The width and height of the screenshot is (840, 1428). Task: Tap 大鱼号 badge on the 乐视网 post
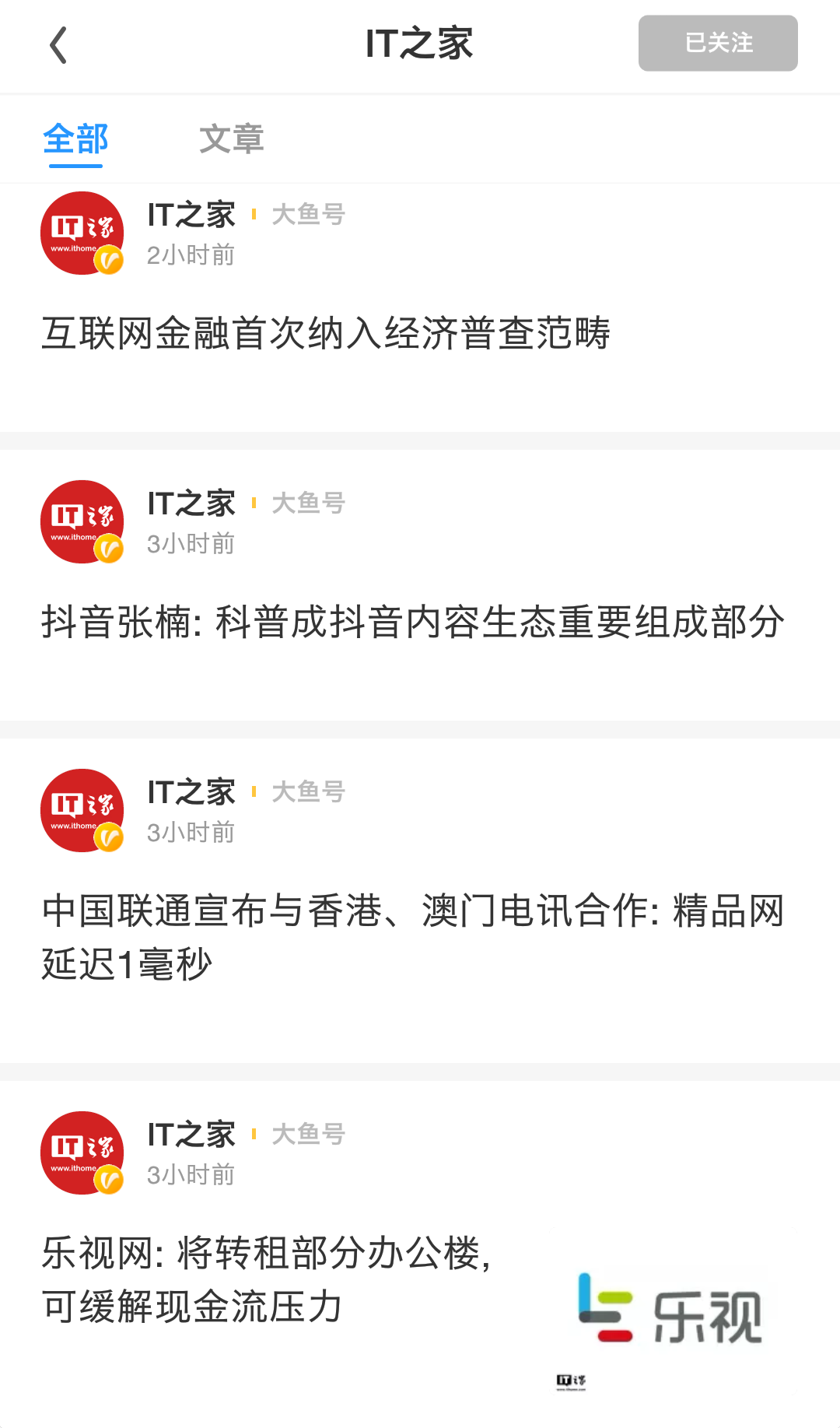click(308, 1135)
